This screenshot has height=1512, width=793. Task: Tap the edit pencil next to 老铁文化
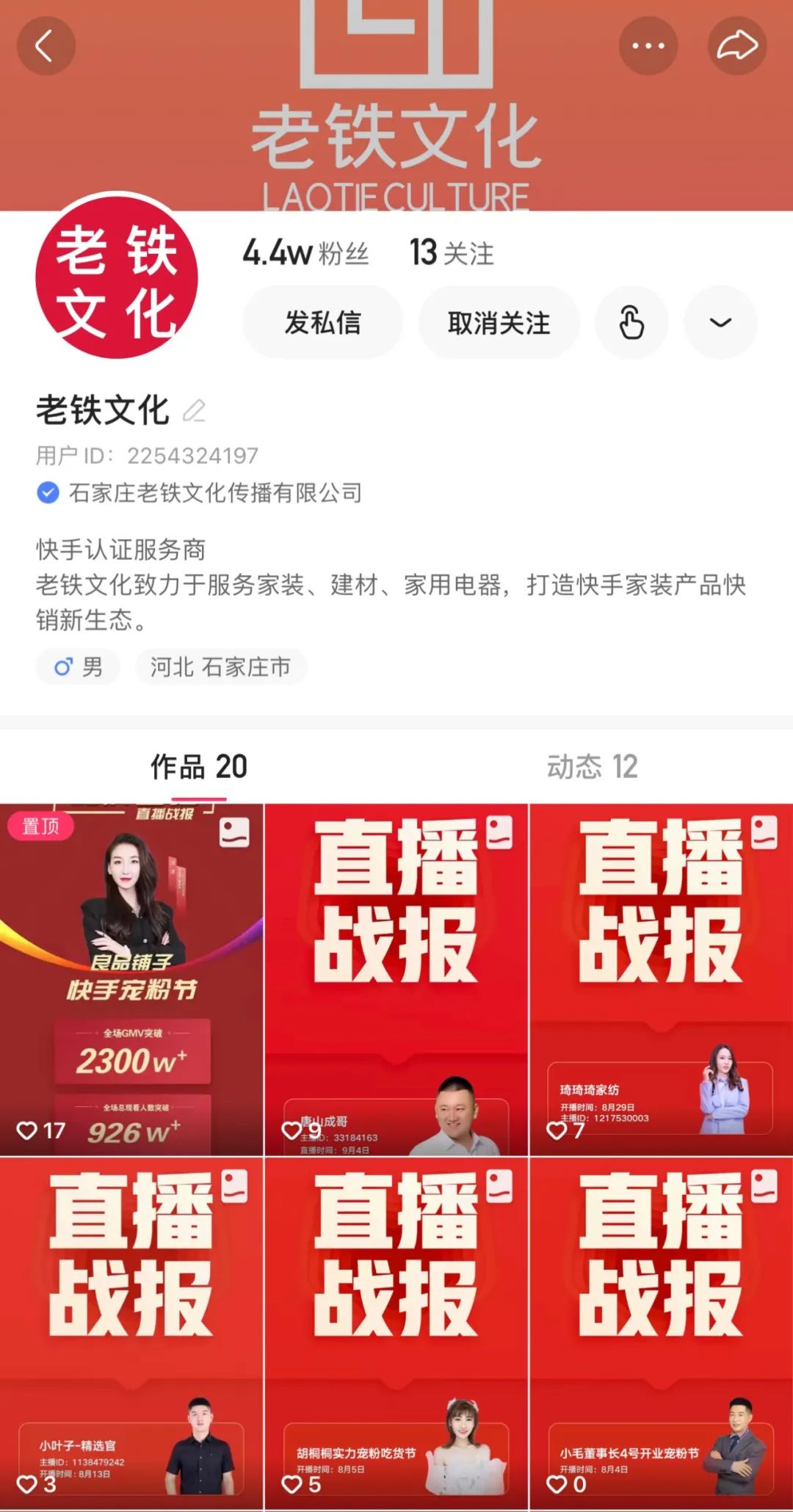[194, 410]
